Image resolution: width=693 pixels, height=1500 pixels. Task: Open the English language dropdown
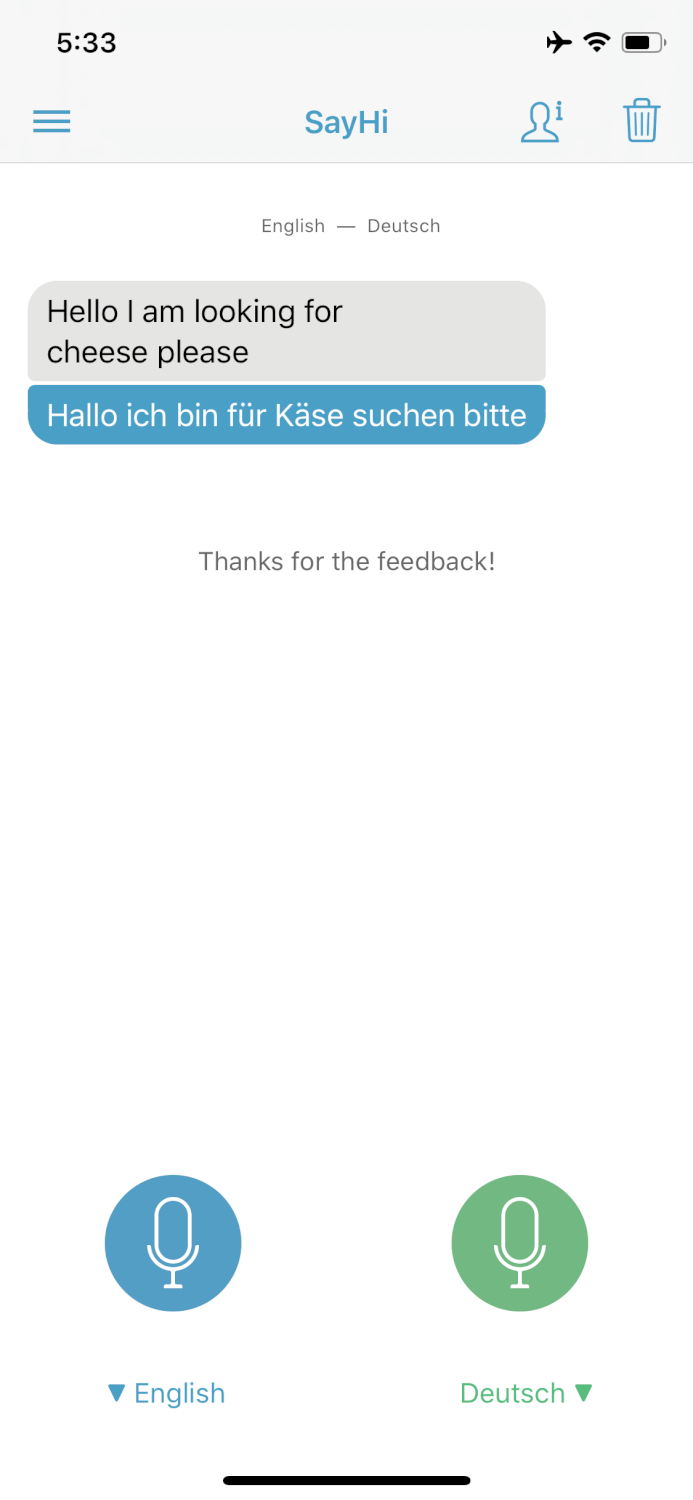167,1393
